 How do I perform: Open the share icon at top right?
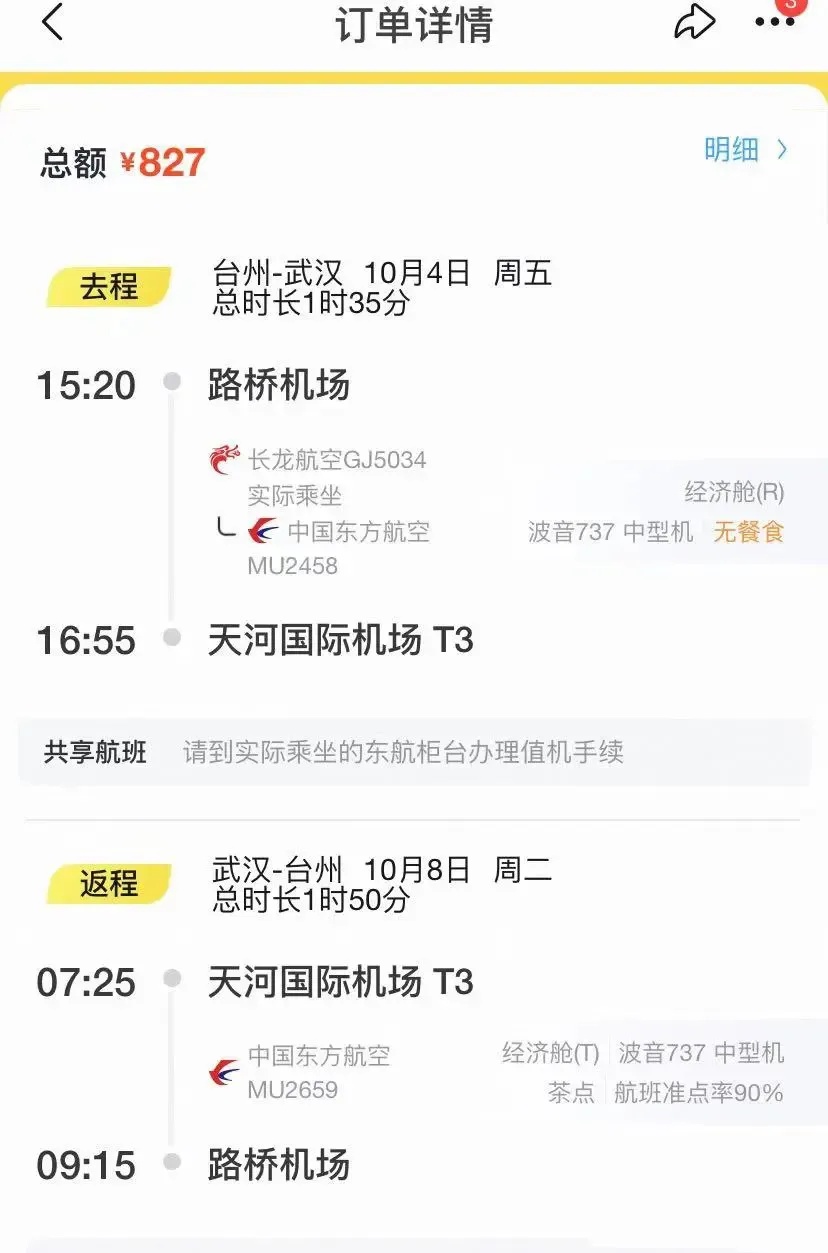[696, 22]
